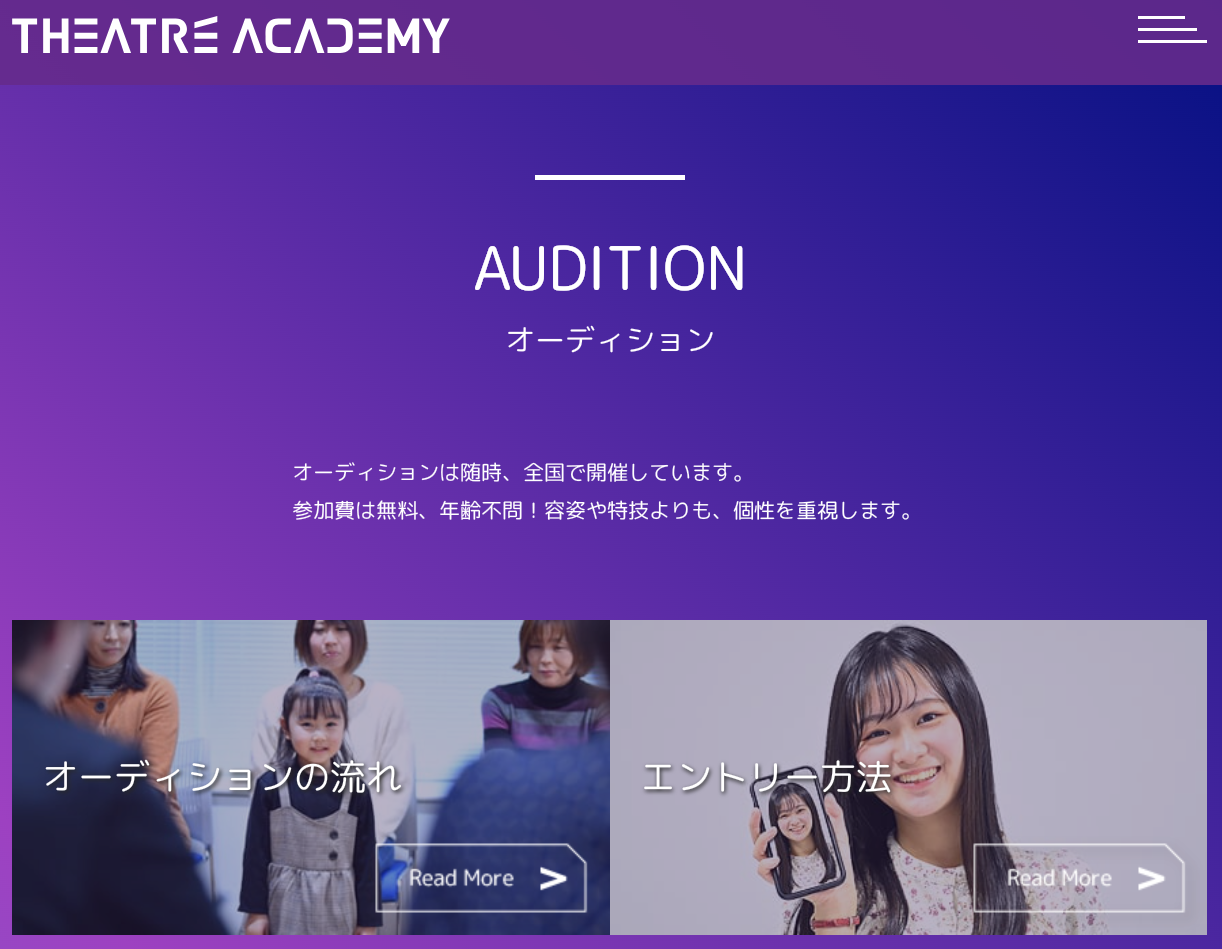Go to Theatre Academy home via logo
Viewport: 1222px width, 949px height.
pos(231,36)
